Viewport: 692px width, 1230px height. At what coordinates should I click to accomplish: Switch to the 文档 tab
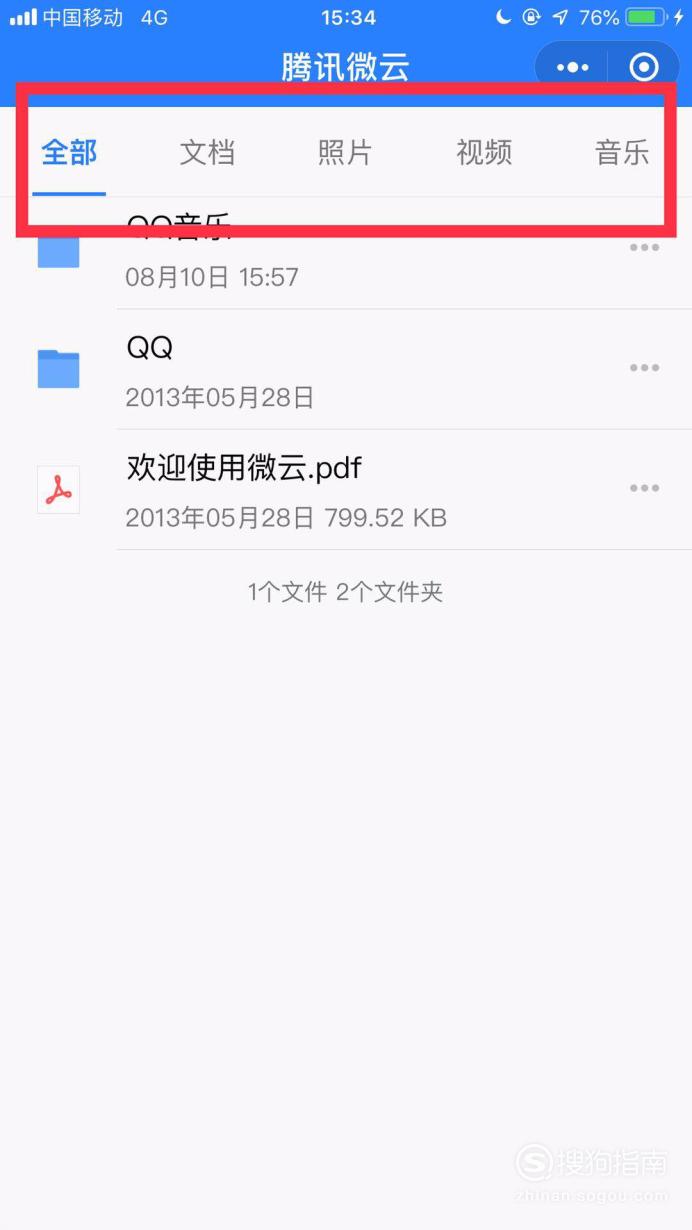[x=207, y=153]
